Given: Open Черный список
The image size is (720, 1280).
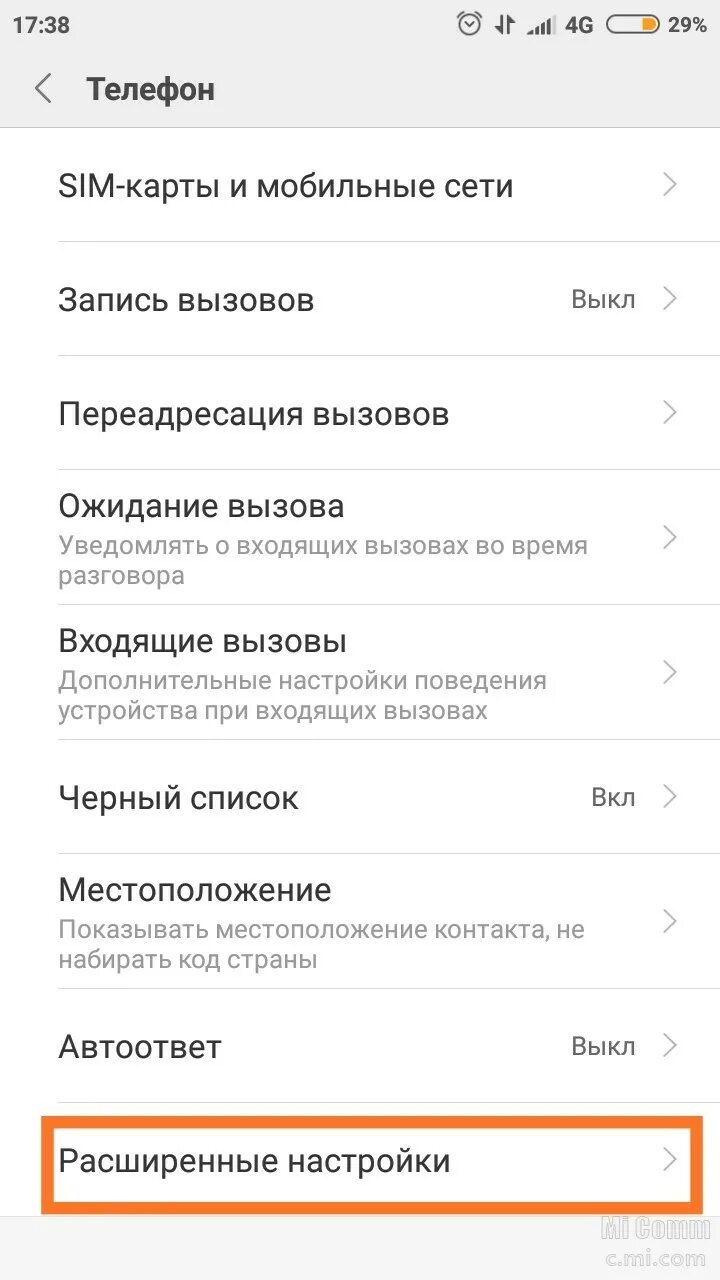Looking at the screenshot, I should coord(360,797).
